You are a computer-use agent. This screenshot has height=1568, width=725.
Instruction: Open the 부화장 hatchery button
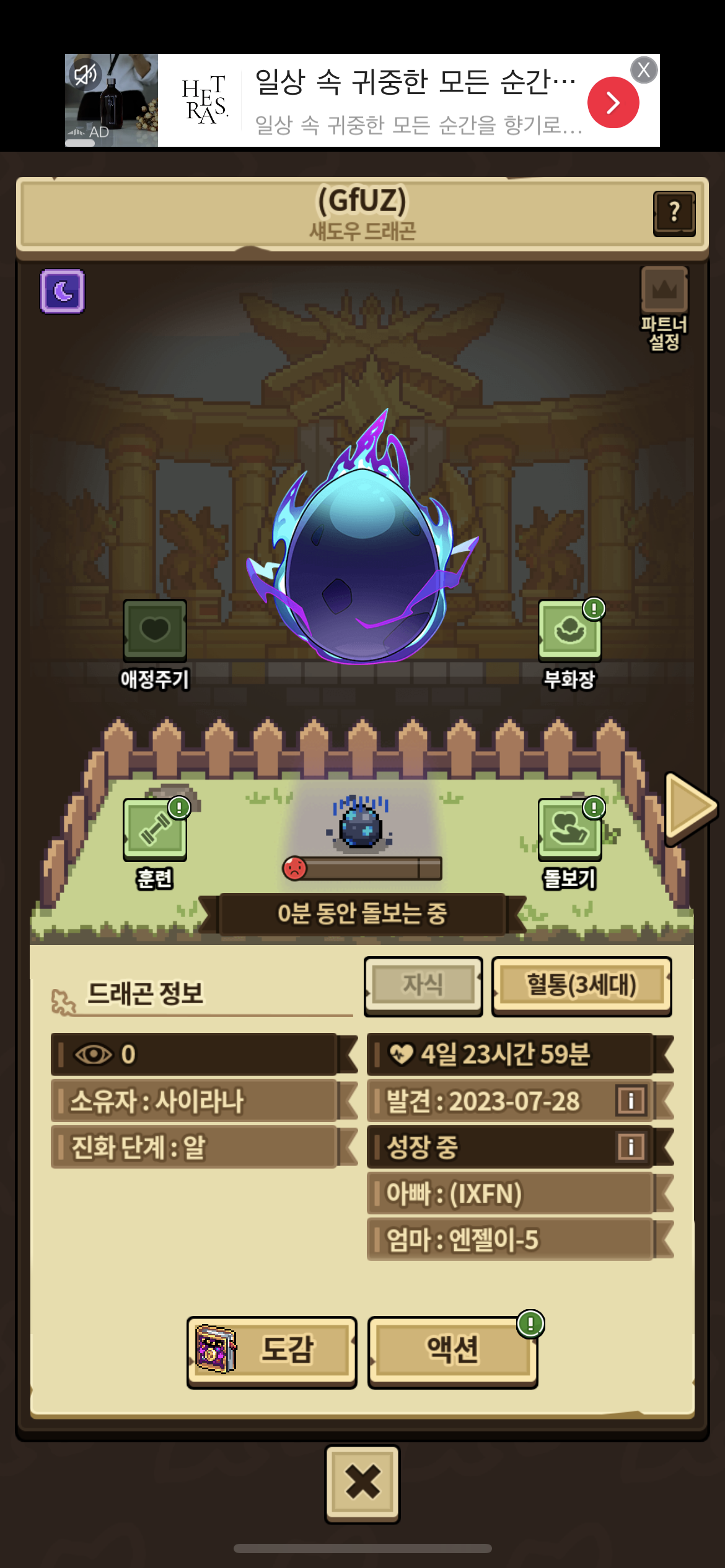coord(569,645)
